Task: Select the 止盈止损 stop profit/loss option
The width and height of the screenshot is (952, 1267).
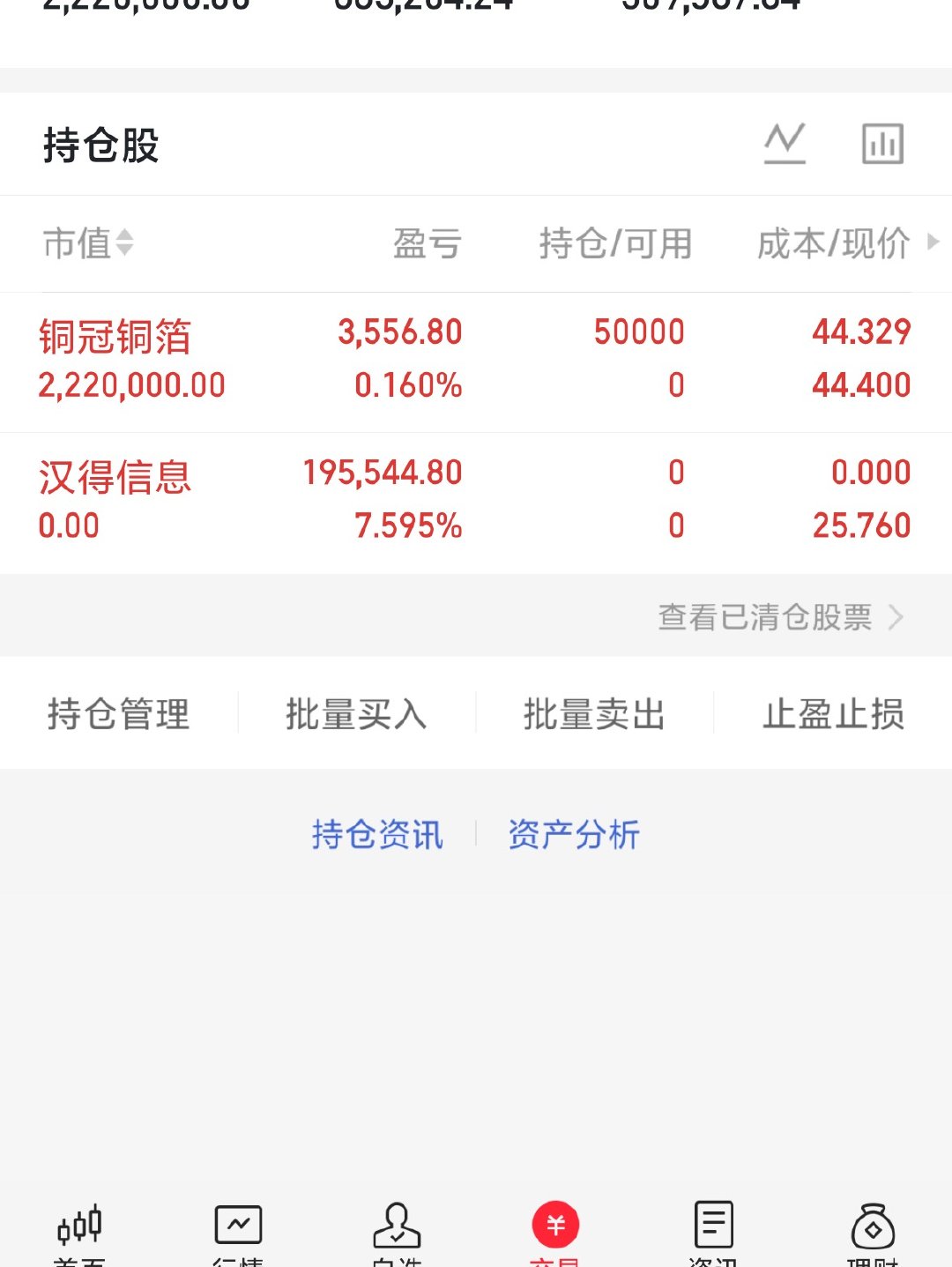Action: tap(834, 715)
